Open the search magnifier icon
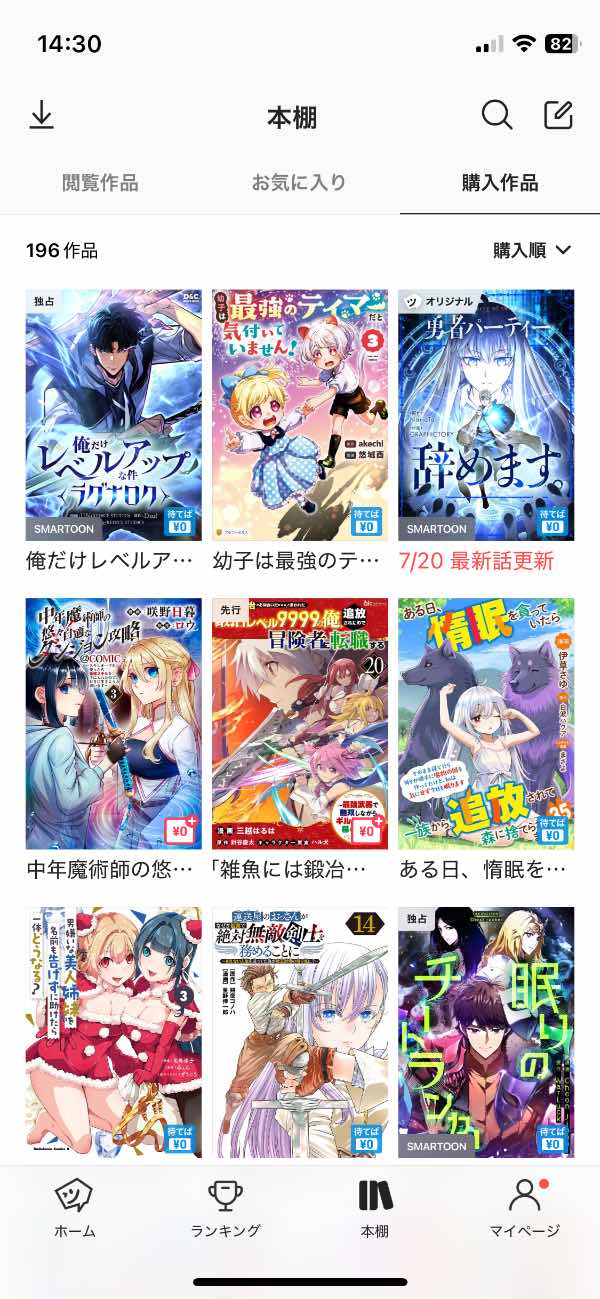This screenshot has width=600, height=1299. pos(497,115)
